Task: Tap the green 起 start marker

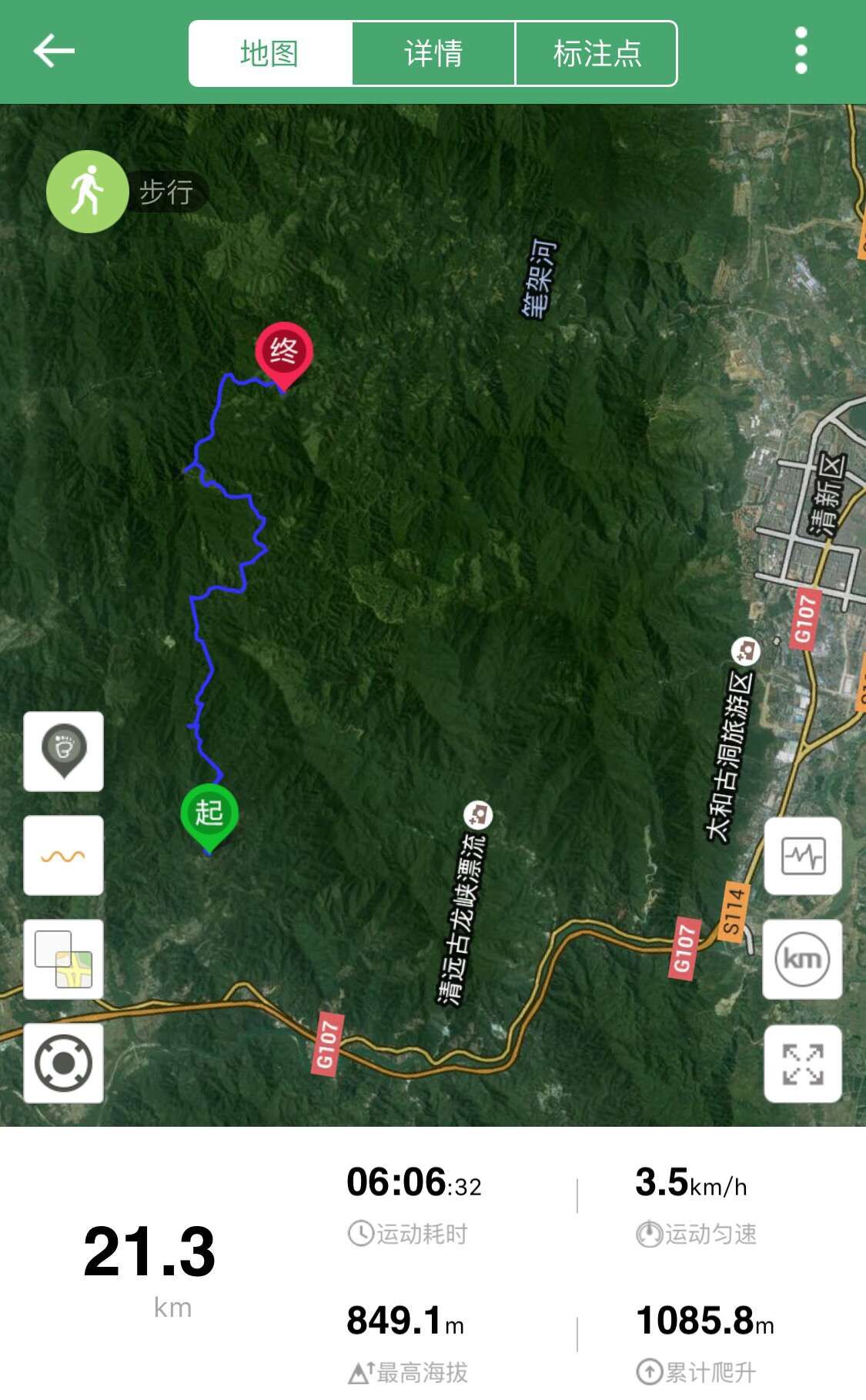Action: [x=209, y=814]
